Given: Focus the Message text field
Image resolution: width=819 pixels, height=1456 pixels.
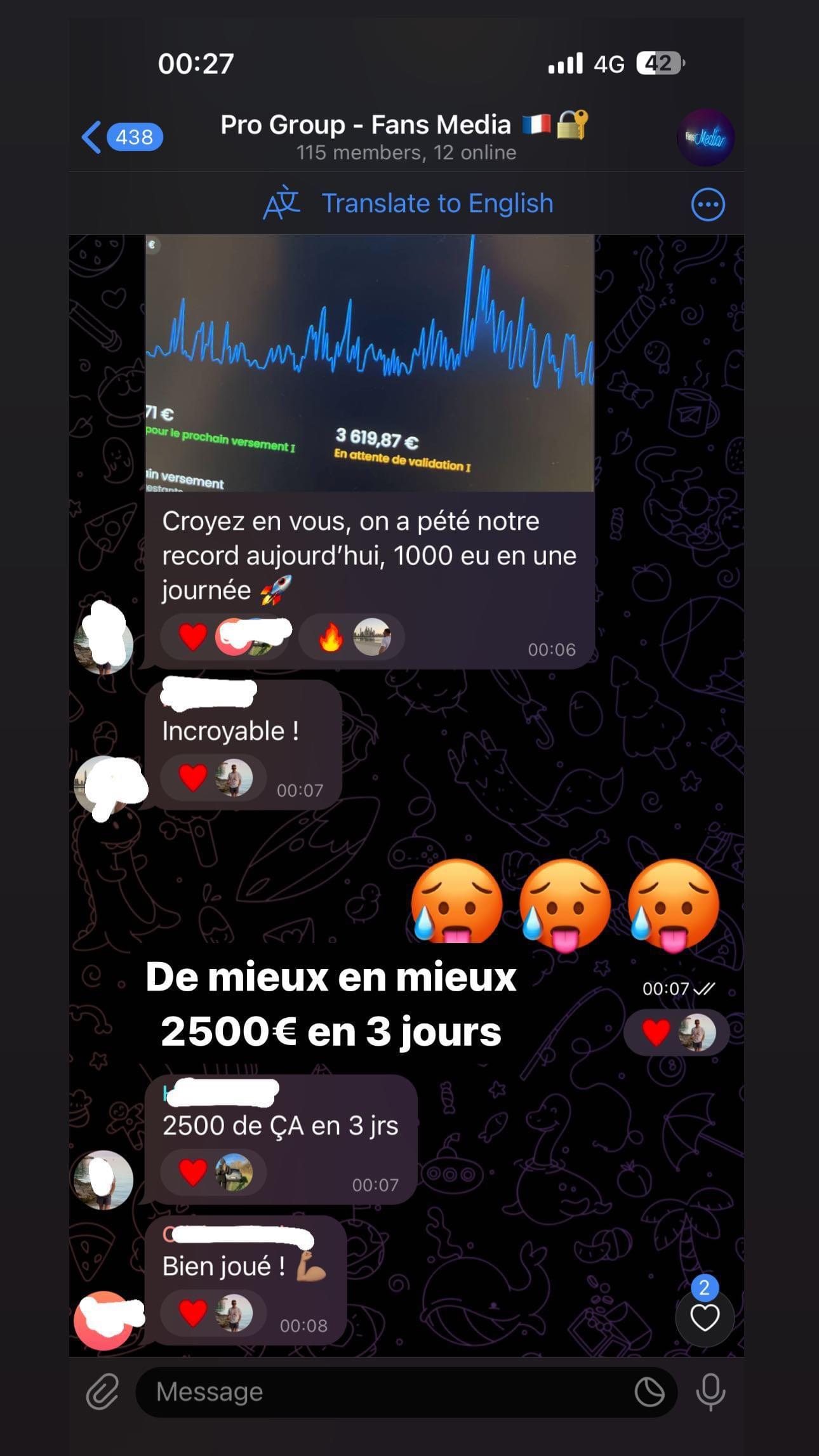Looking at the screenshot, I should click(x=381, y=1392).
